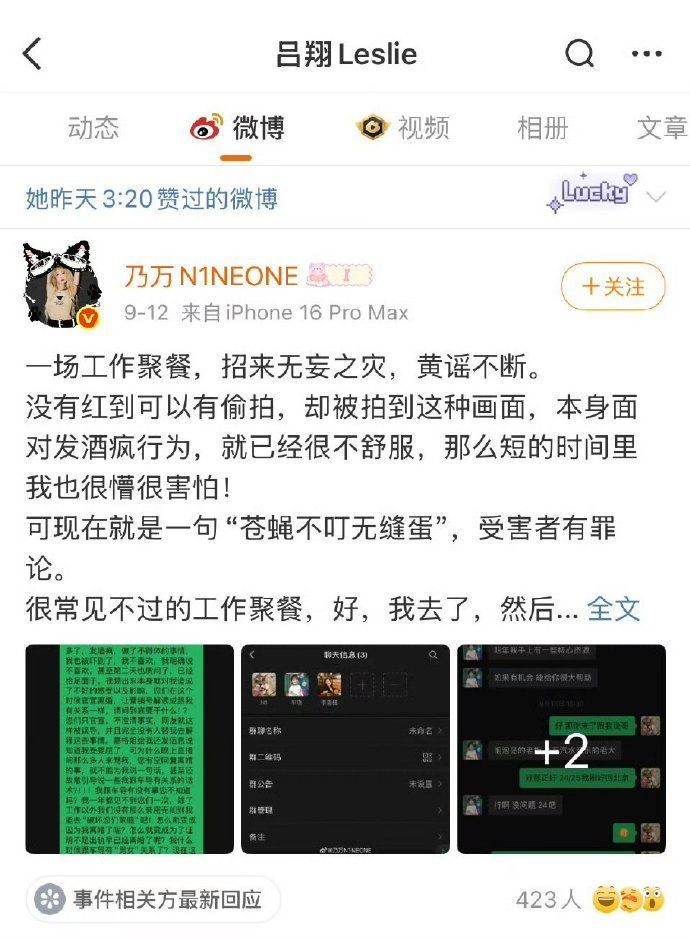Open the green text screenshot image
The height and width of the screenshot is (939, 690).
coord(129,748)
